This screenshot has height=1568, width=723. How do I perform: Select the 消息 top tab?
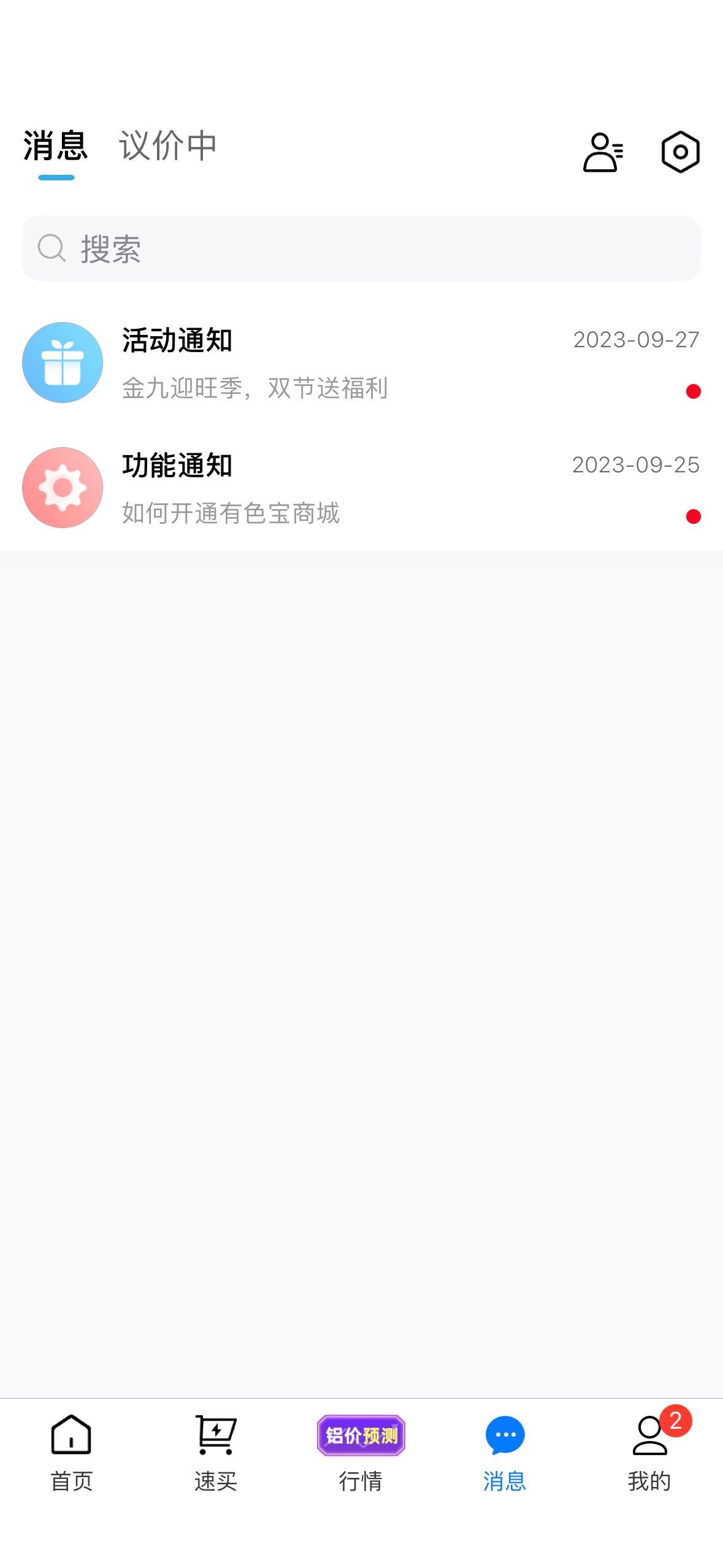[x=56, y=146]
